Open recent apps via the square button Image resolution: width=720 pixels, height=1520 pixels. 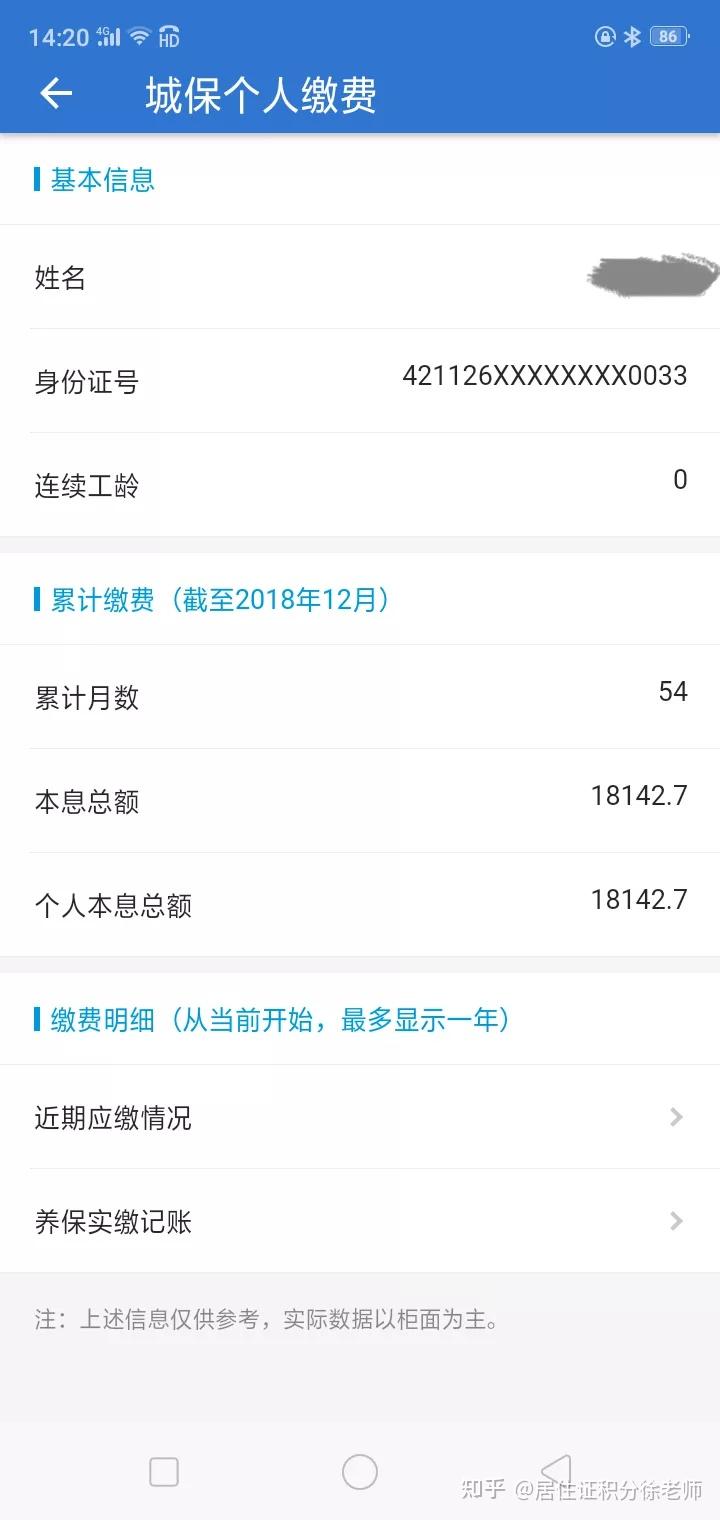pos(164,1472)
